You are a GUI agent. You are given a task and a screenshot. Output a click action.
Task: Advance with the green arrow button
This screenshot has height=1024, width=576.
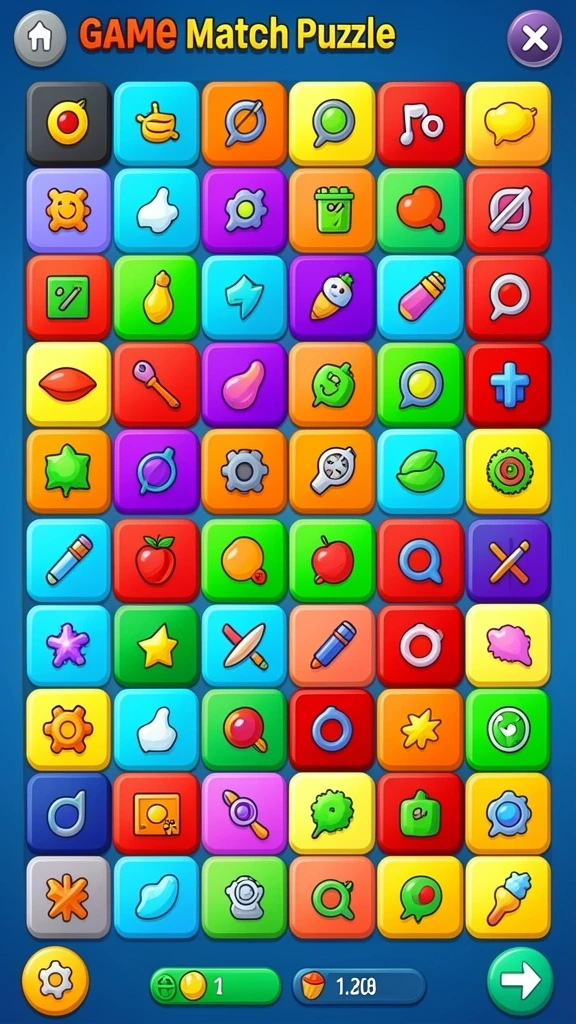point(520,980)
